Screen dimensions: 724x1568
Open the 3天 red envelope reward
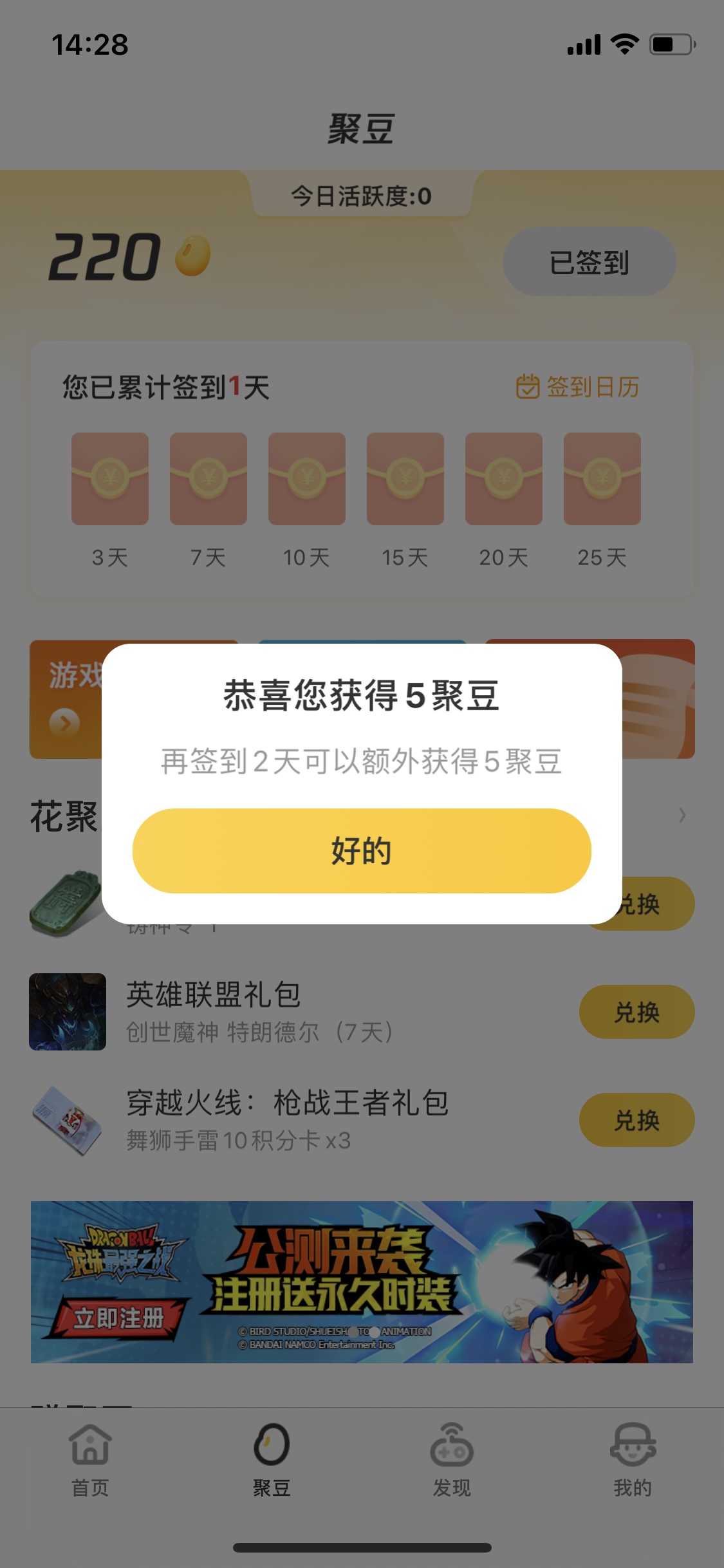110,479
